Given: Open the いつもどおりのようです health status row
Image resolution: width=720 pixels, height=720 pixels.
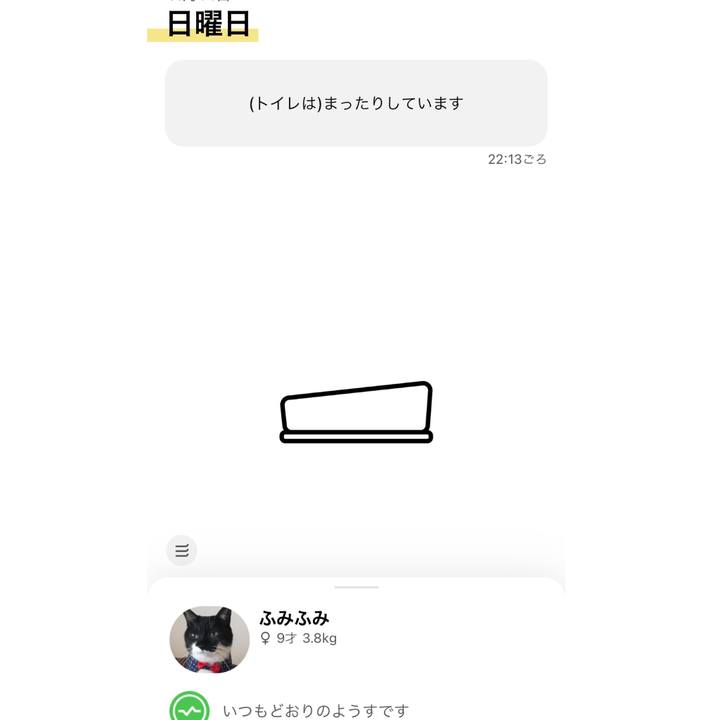Looking at the screenshot, I should point(315,710).
